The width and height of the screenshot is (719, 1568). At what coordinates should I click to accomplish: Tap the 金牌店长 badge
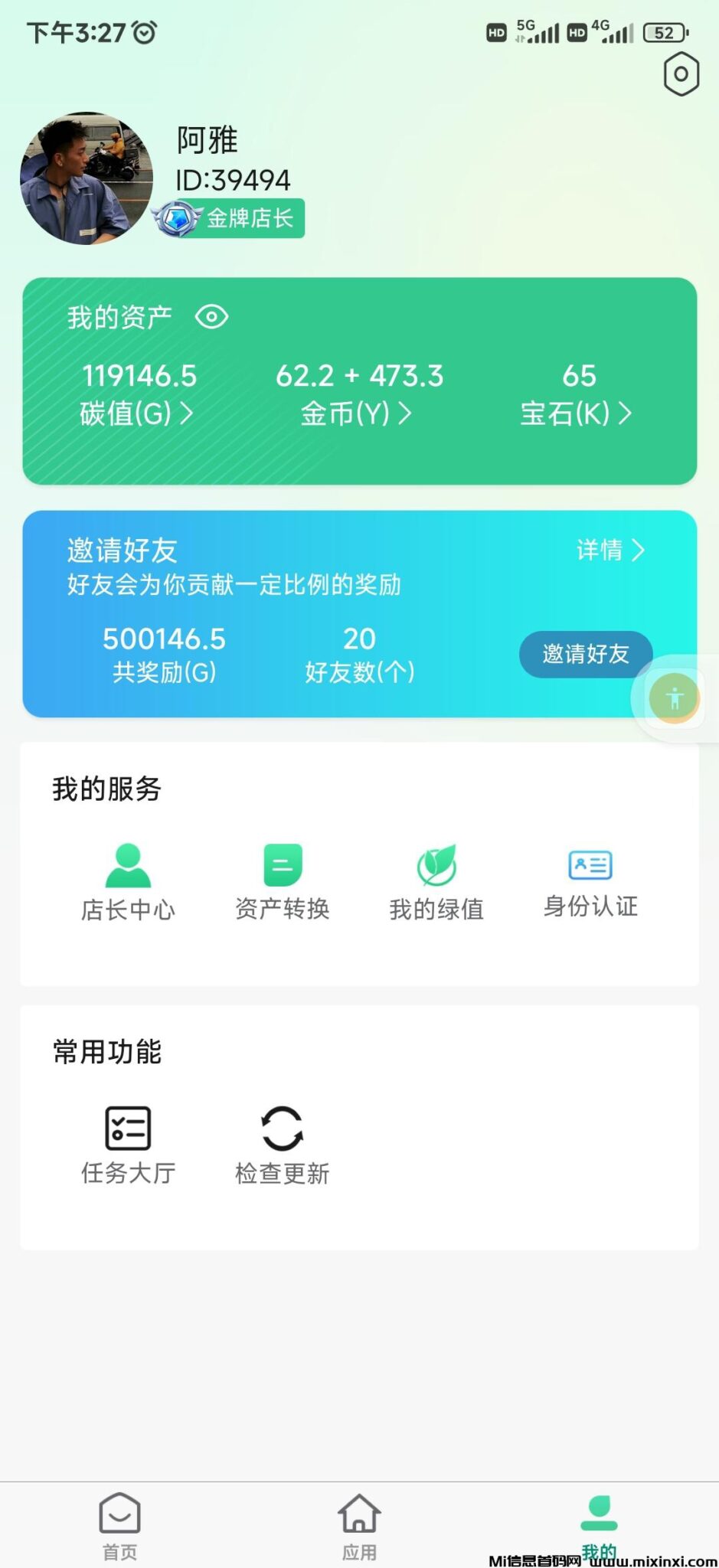click(x=230, y=218)
